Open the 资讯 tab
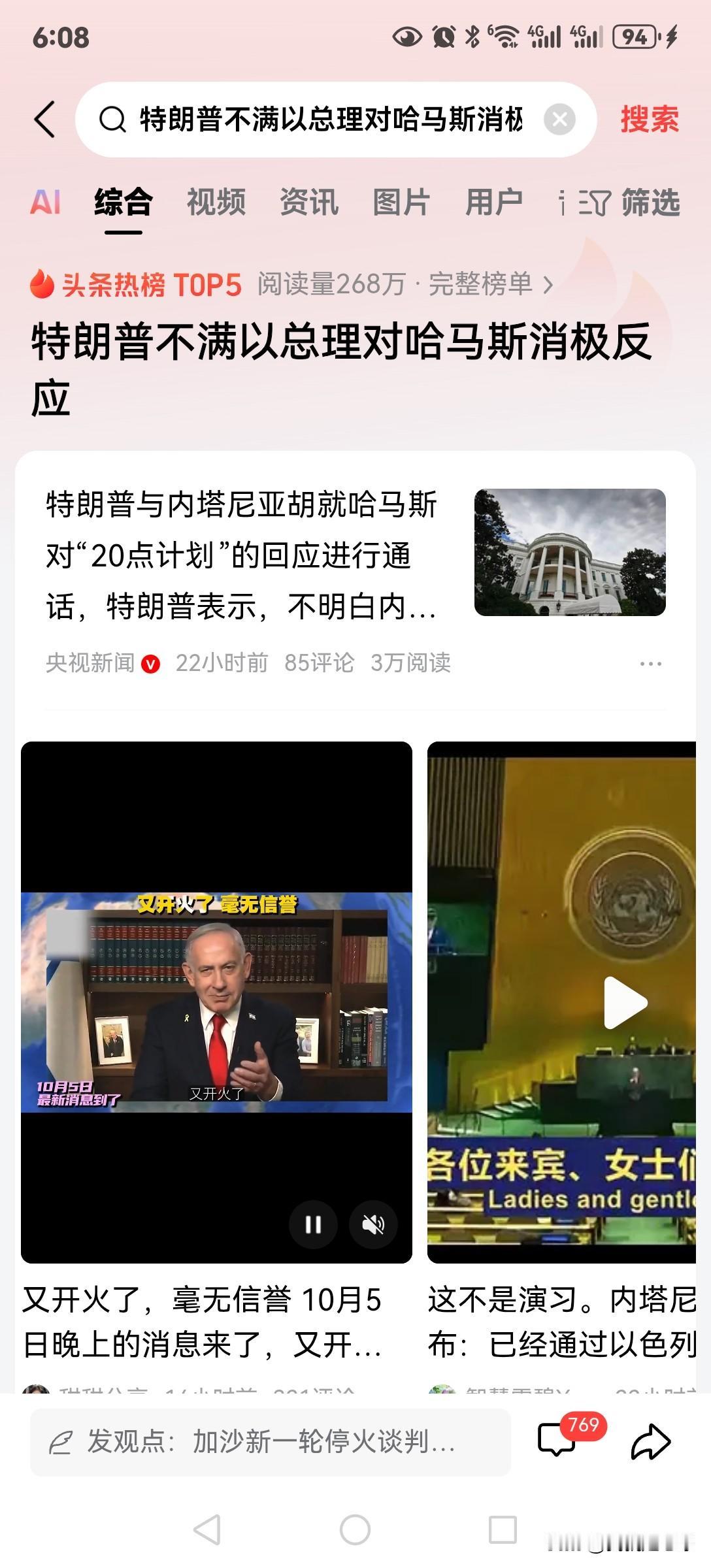Image resolution: width=711 pixels, height=1568 pixels. (x=308, y=202)
